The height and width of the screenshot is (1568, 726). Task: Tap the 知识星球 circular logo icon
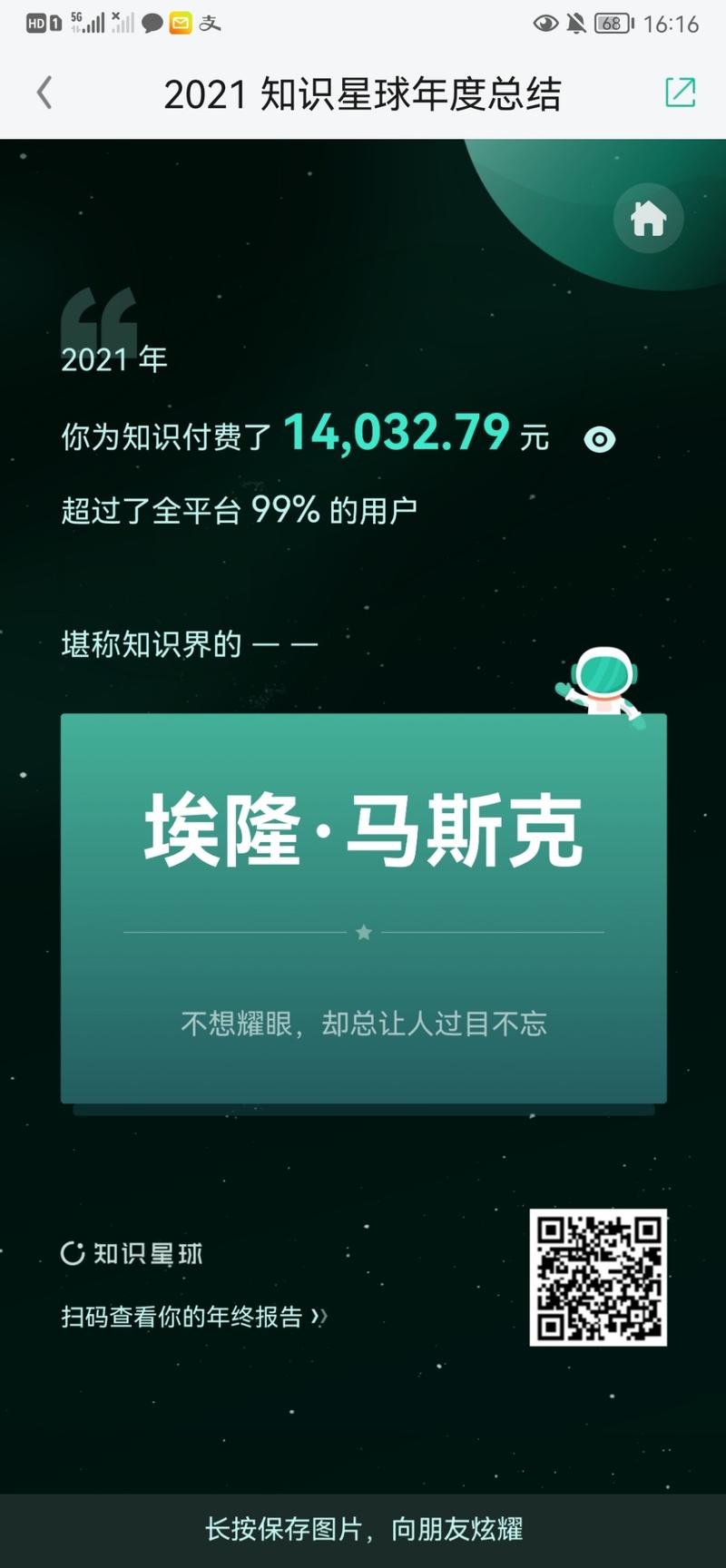pos(71,1253)
